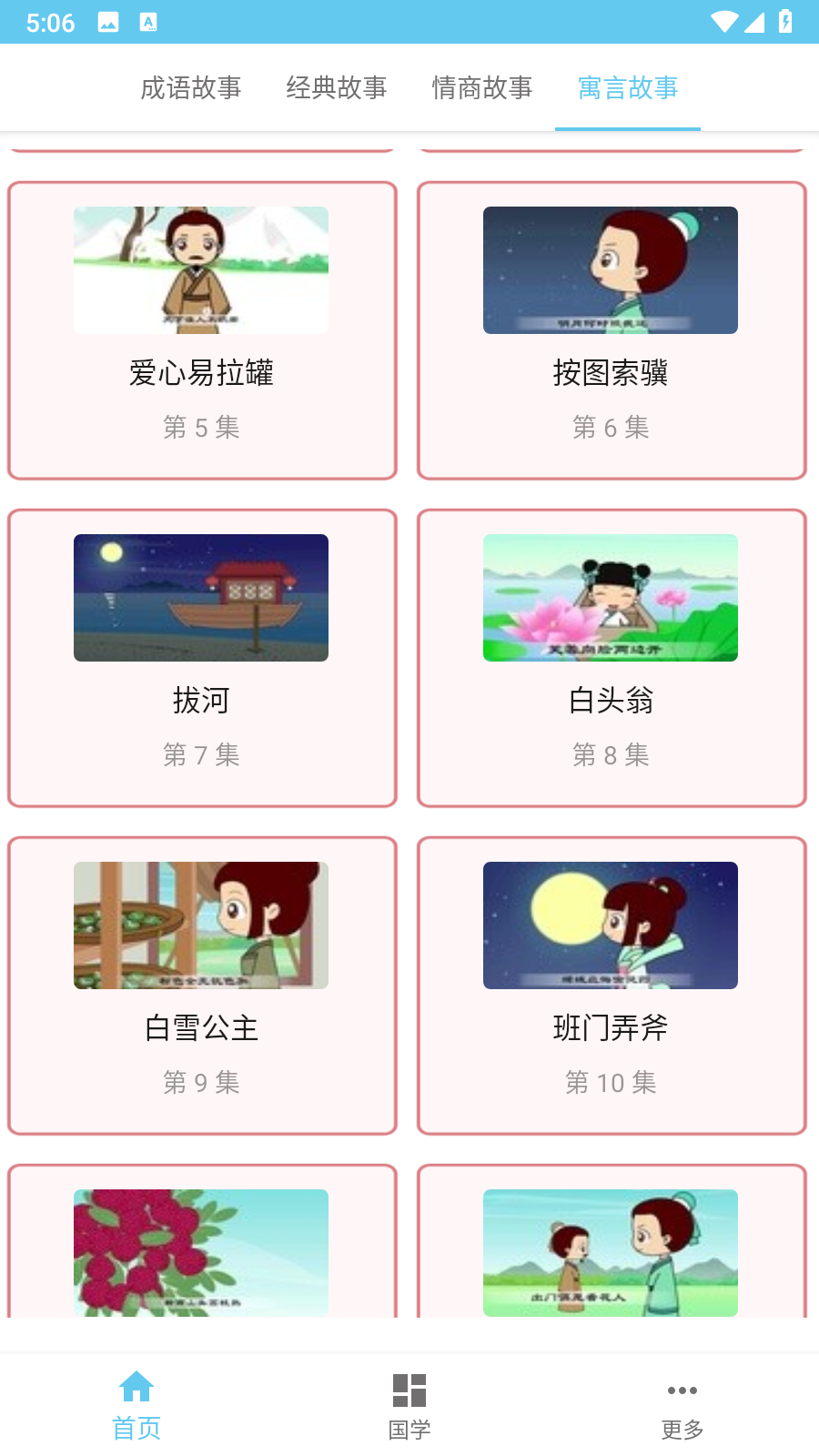
Task: Select the 寓言故事 tab
Action: 628,88
